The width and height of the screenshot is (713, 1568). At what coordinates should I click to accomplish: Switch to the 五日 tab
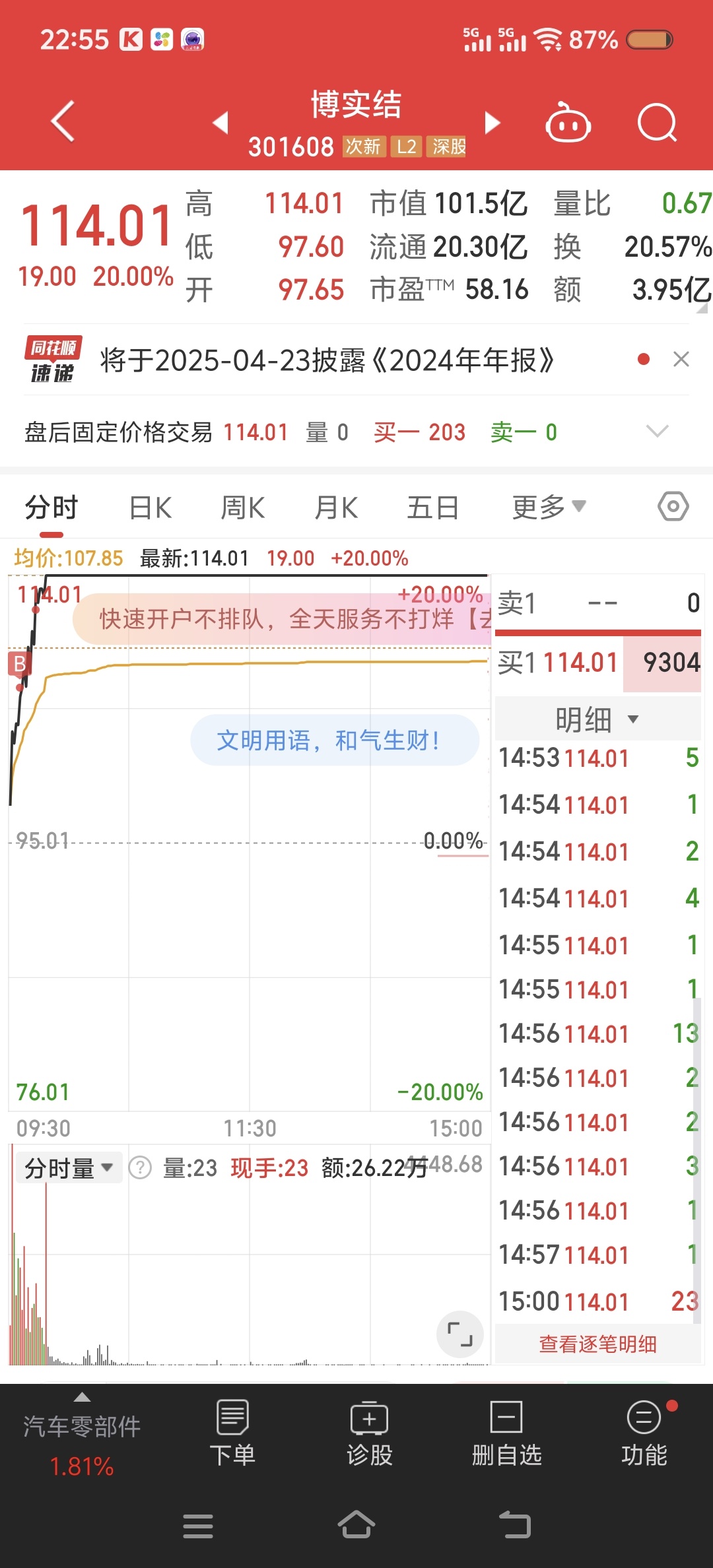tap(432, 508)
